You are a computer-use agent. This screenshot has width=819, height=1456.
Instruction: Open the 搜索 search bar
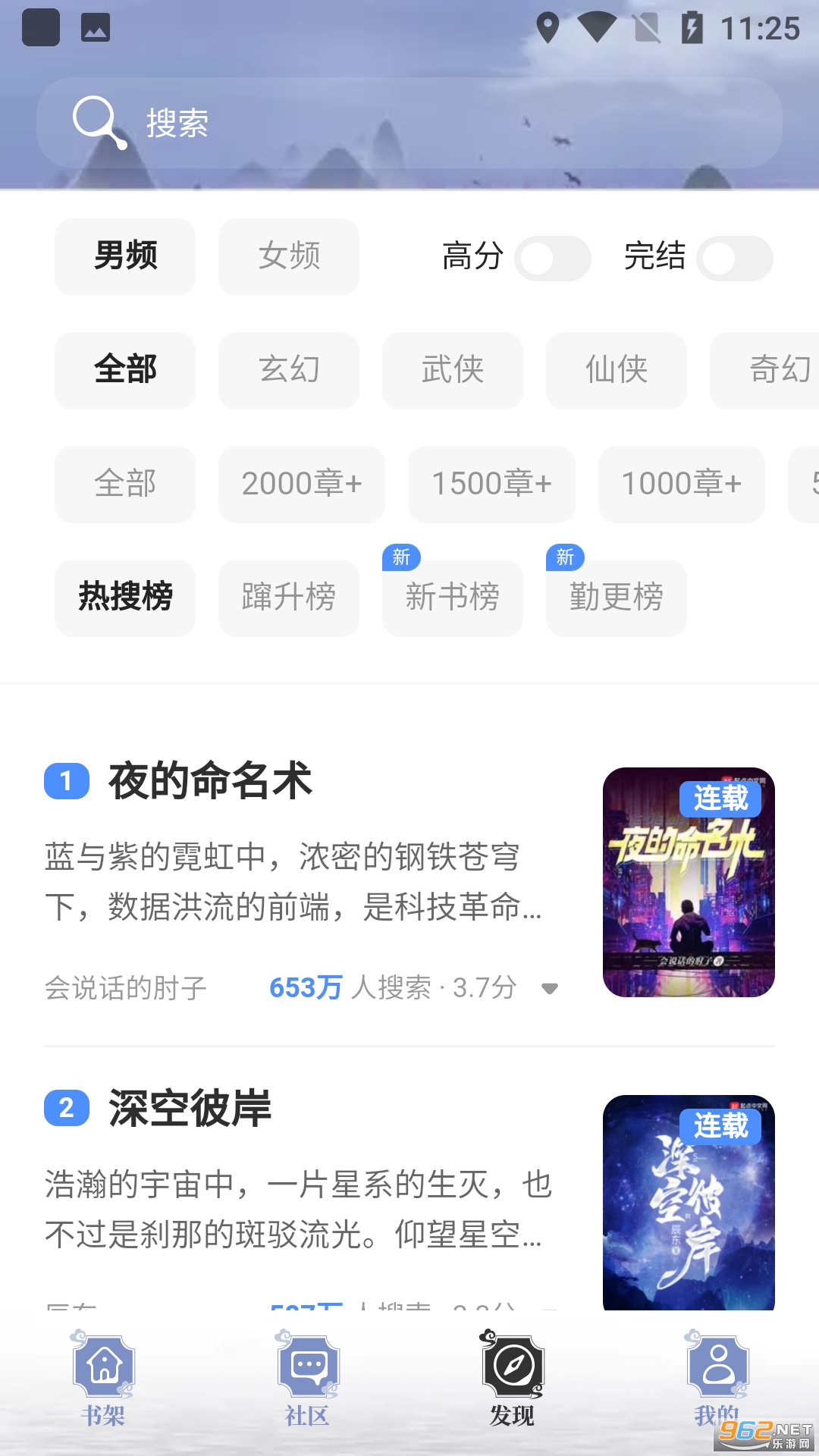(409, 123)
